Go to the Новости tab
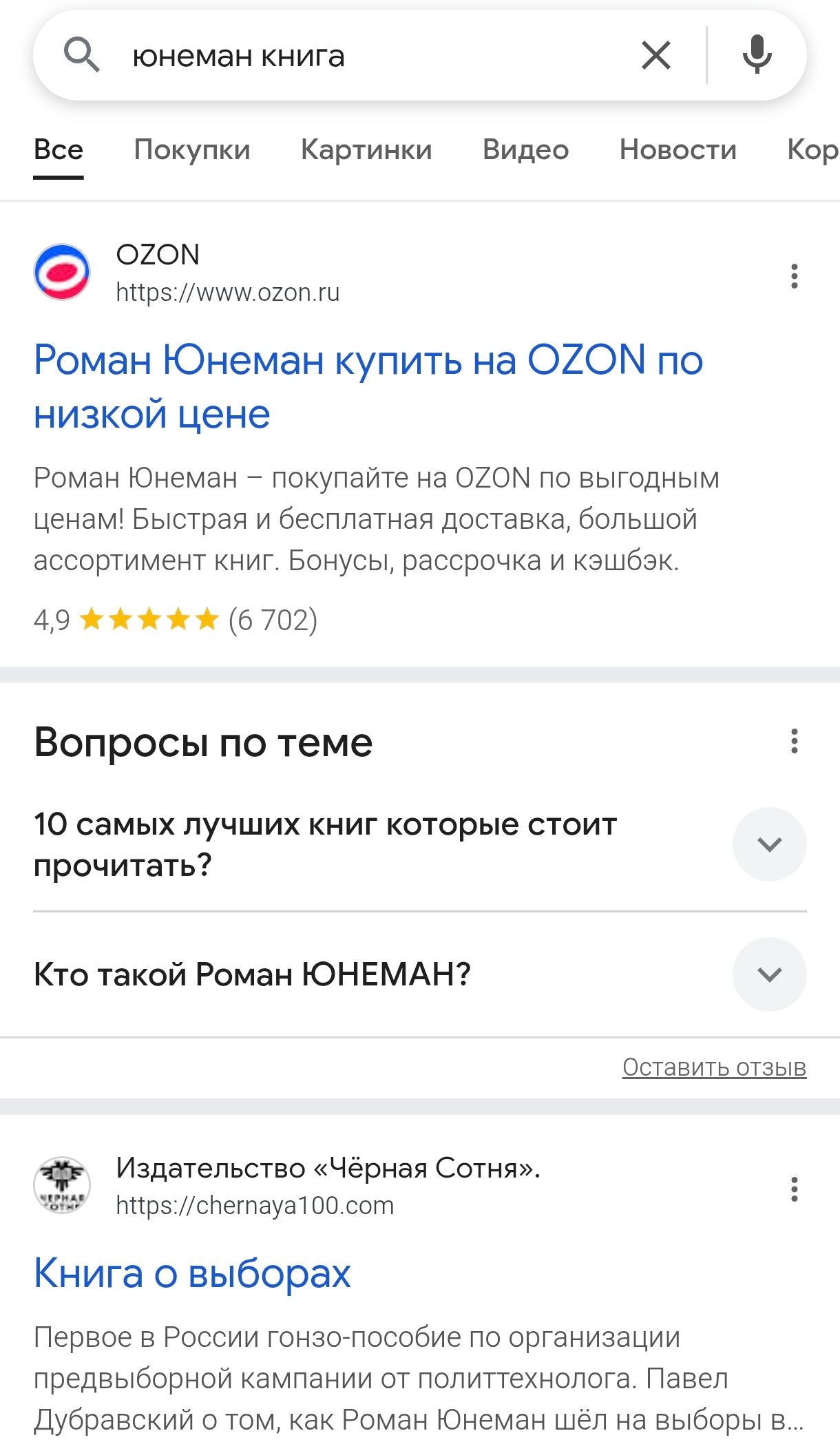The width and height of the screenshot is (840, 1442). [678, 149]
